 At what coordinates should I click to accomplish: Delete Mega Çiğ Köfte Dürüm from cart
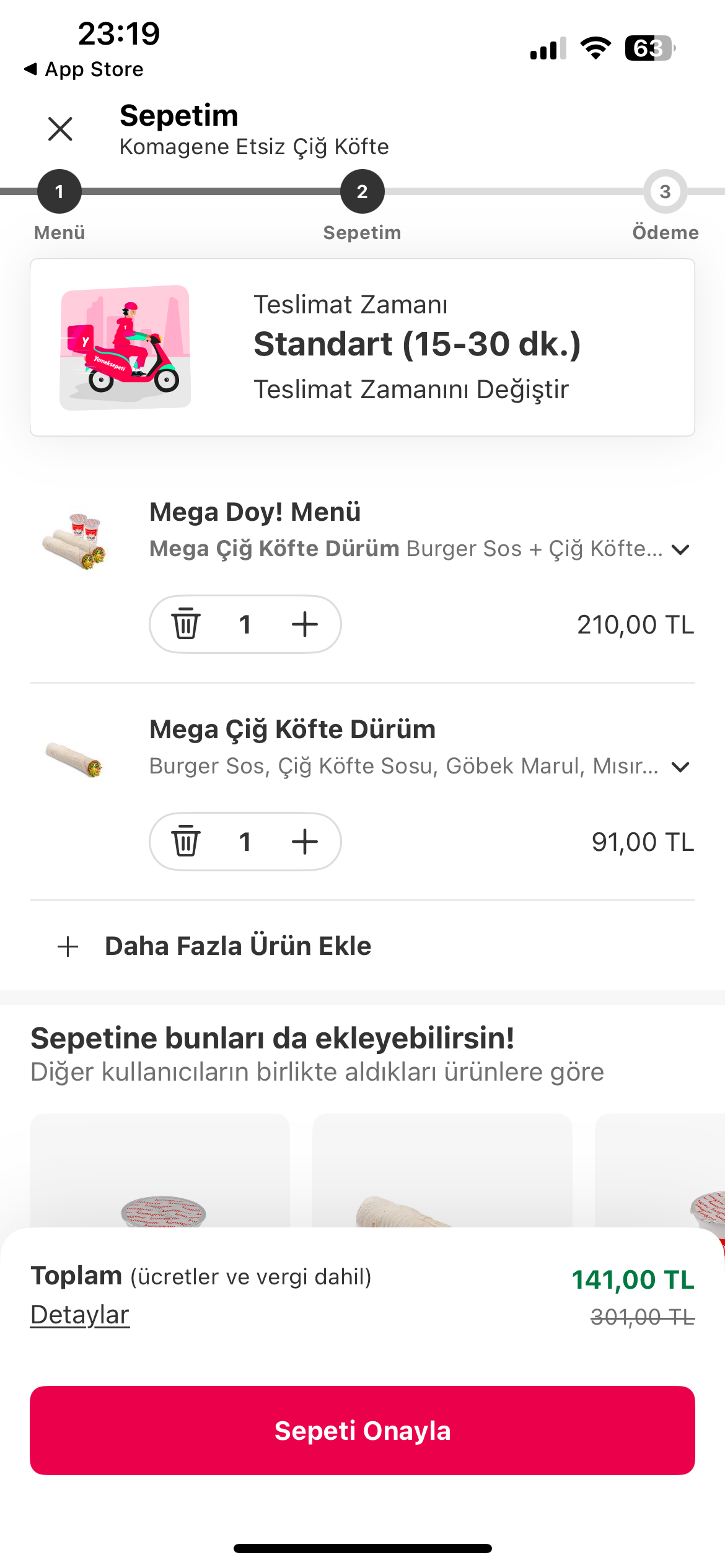pyautogui.click(x=185, y=841)
